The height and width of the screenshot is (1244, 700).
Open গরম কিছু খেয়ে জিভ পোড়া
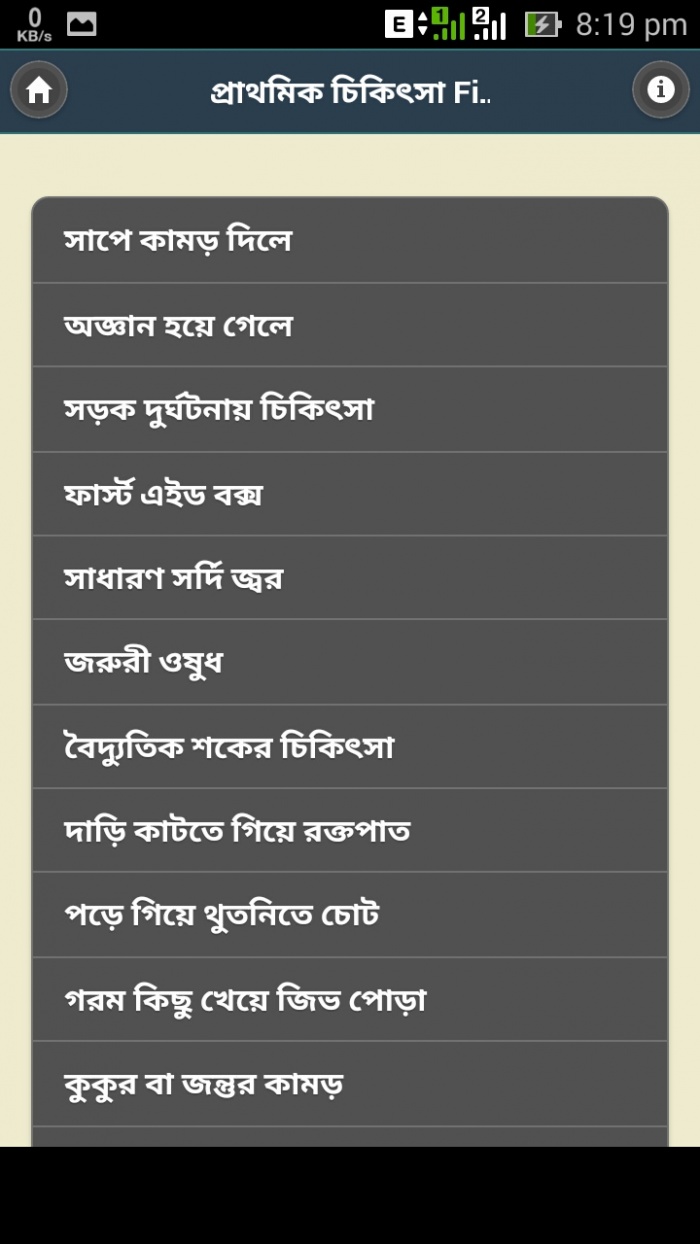[x=350, y=1000]
